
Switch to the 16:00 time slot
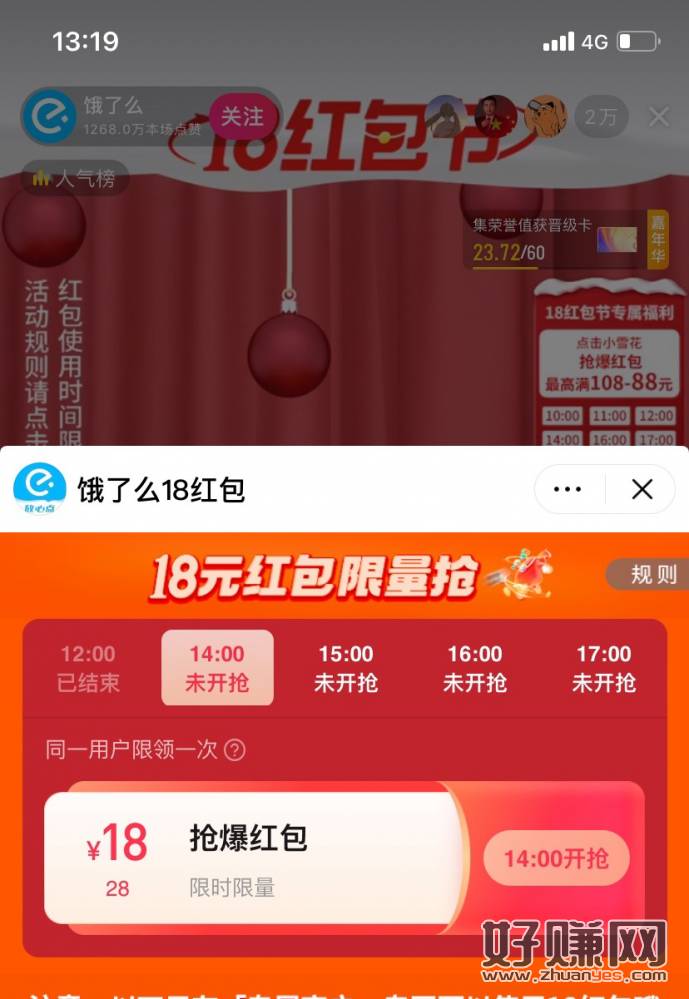pos(475,668)
